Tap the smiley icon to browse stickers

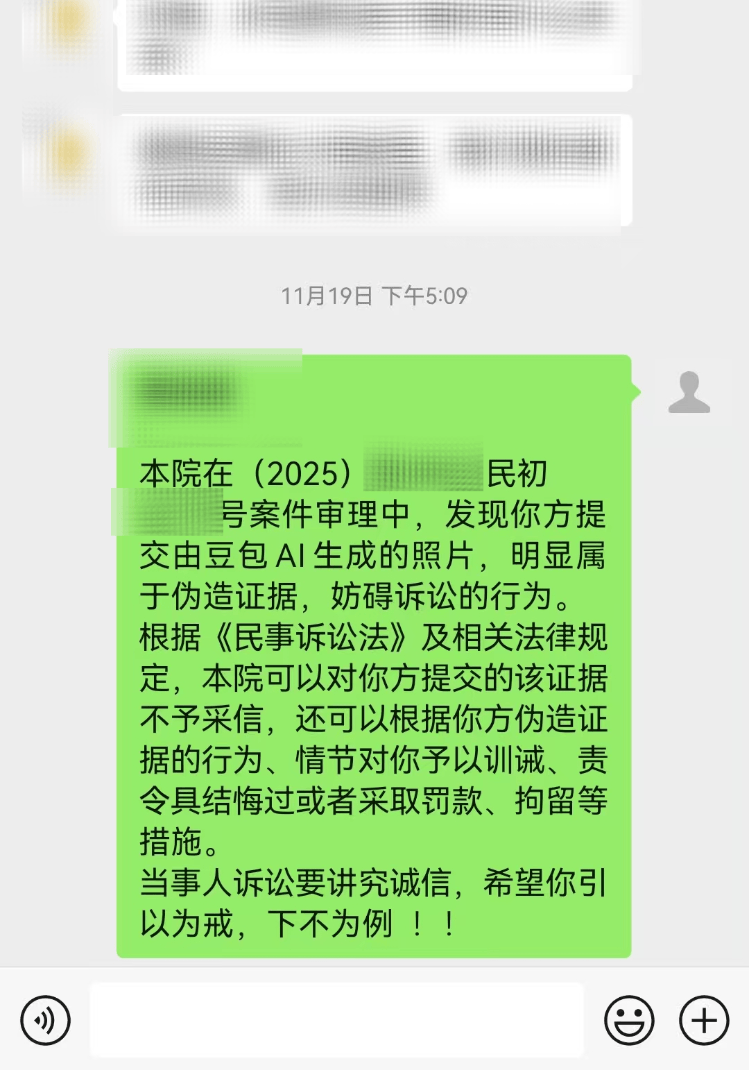click(x=628, y=1018)
